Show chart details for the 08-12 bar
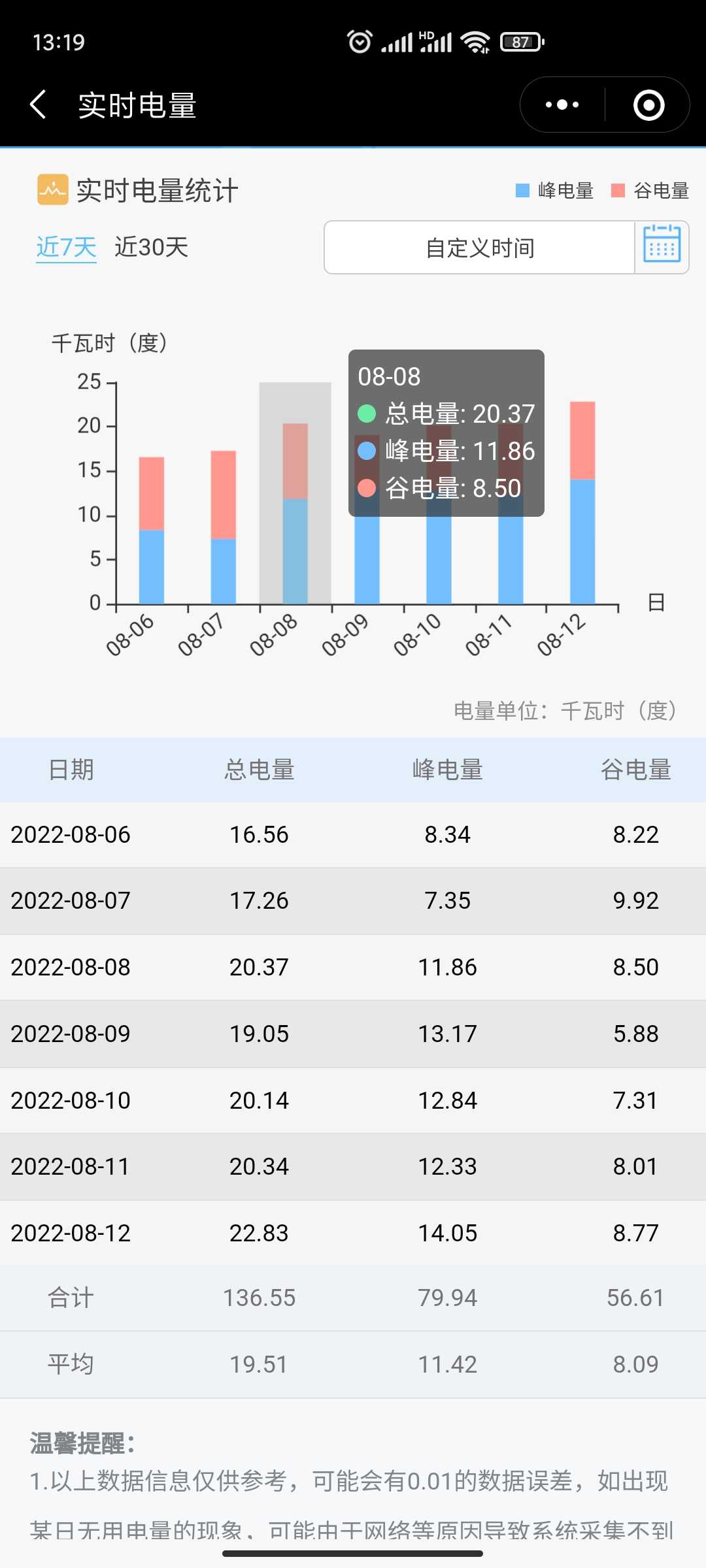 click(582, 502)
